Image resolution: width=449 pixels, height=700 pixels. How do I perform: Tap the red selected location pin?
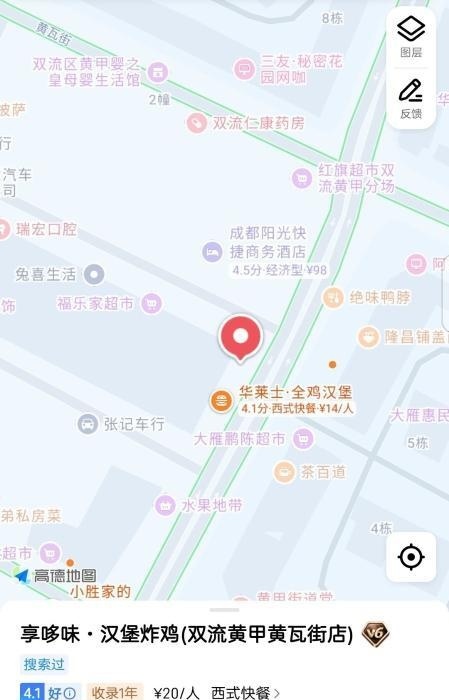241,338
